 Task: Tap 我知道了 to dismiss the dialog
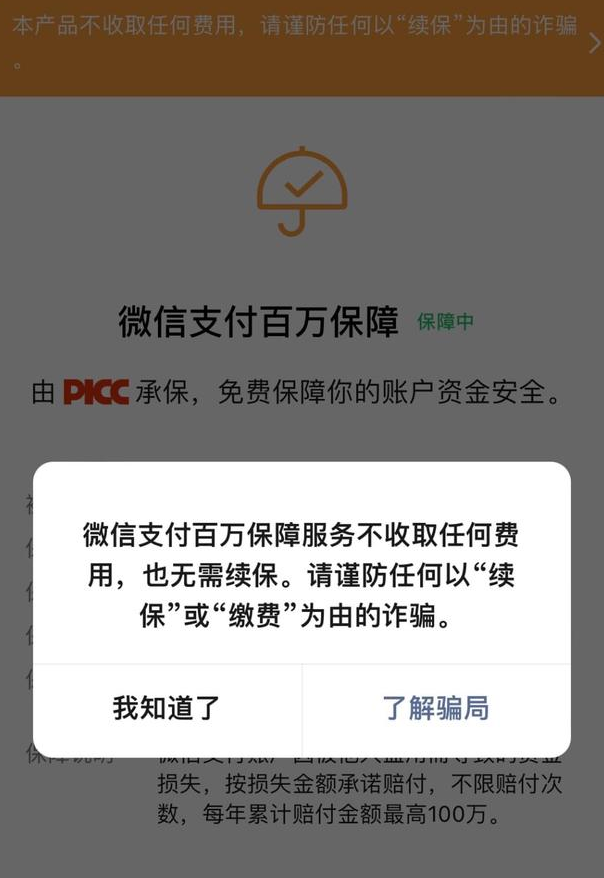[167, 708]
